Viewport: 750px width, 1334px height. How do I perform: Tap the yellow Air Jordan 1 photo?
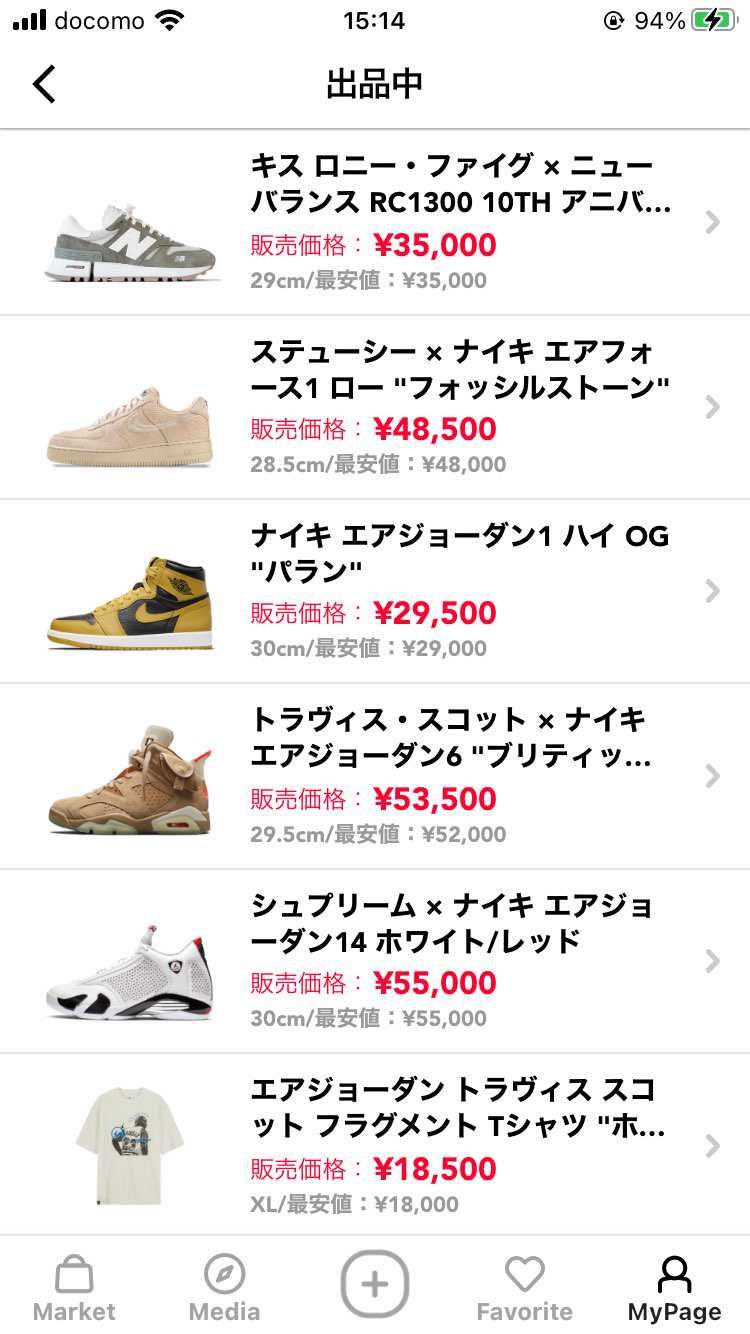tap(128, 591)
